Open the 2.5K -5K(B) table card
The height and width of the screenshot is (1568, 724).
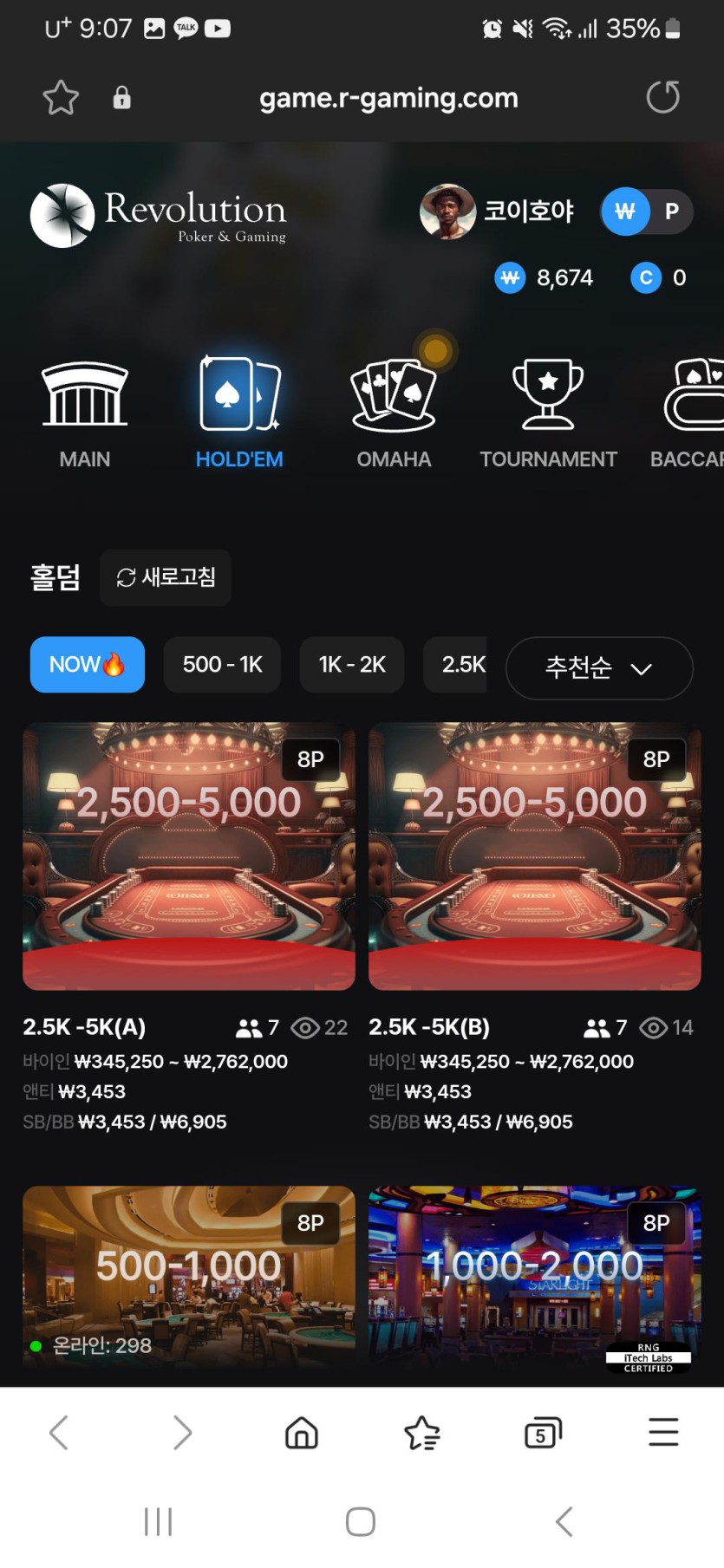534,856
